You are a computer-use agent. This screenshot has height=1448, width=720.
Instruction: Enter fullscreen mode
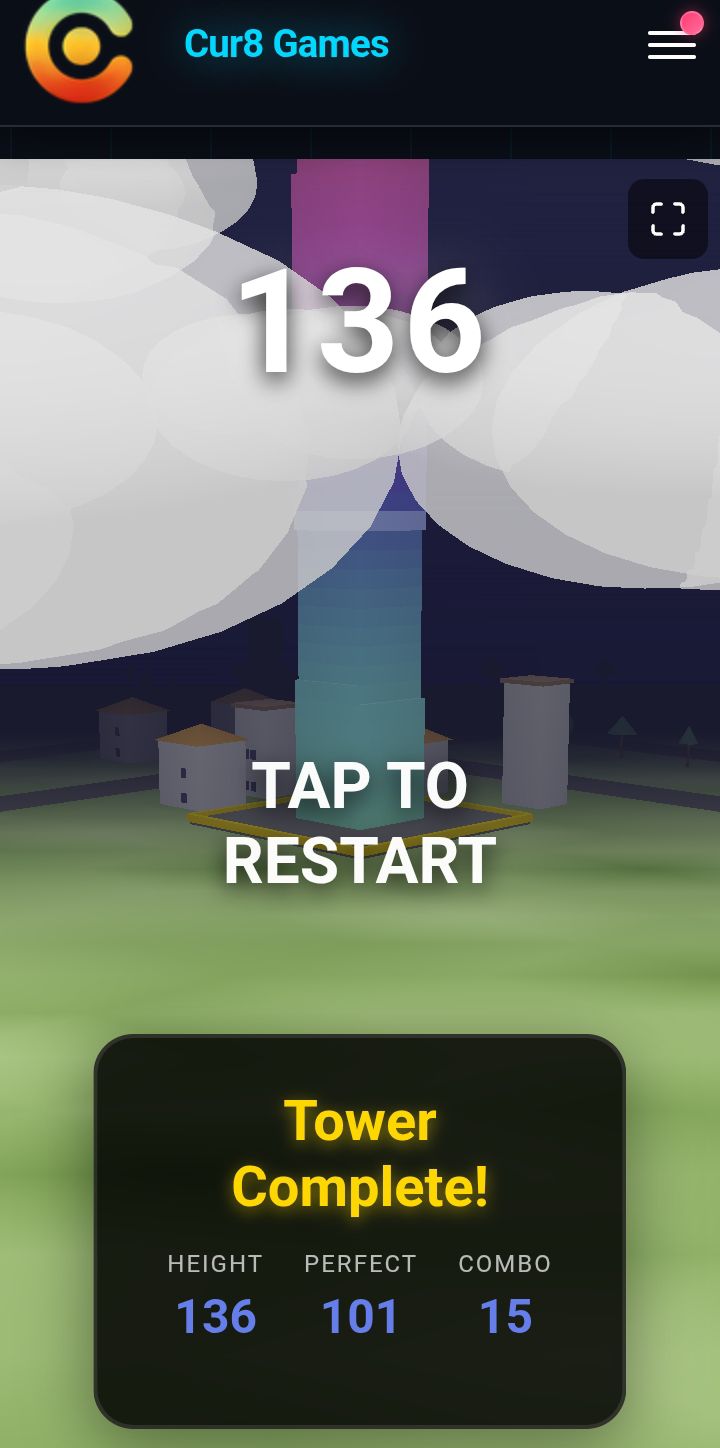pyautogui.click(x=668, y=219)
